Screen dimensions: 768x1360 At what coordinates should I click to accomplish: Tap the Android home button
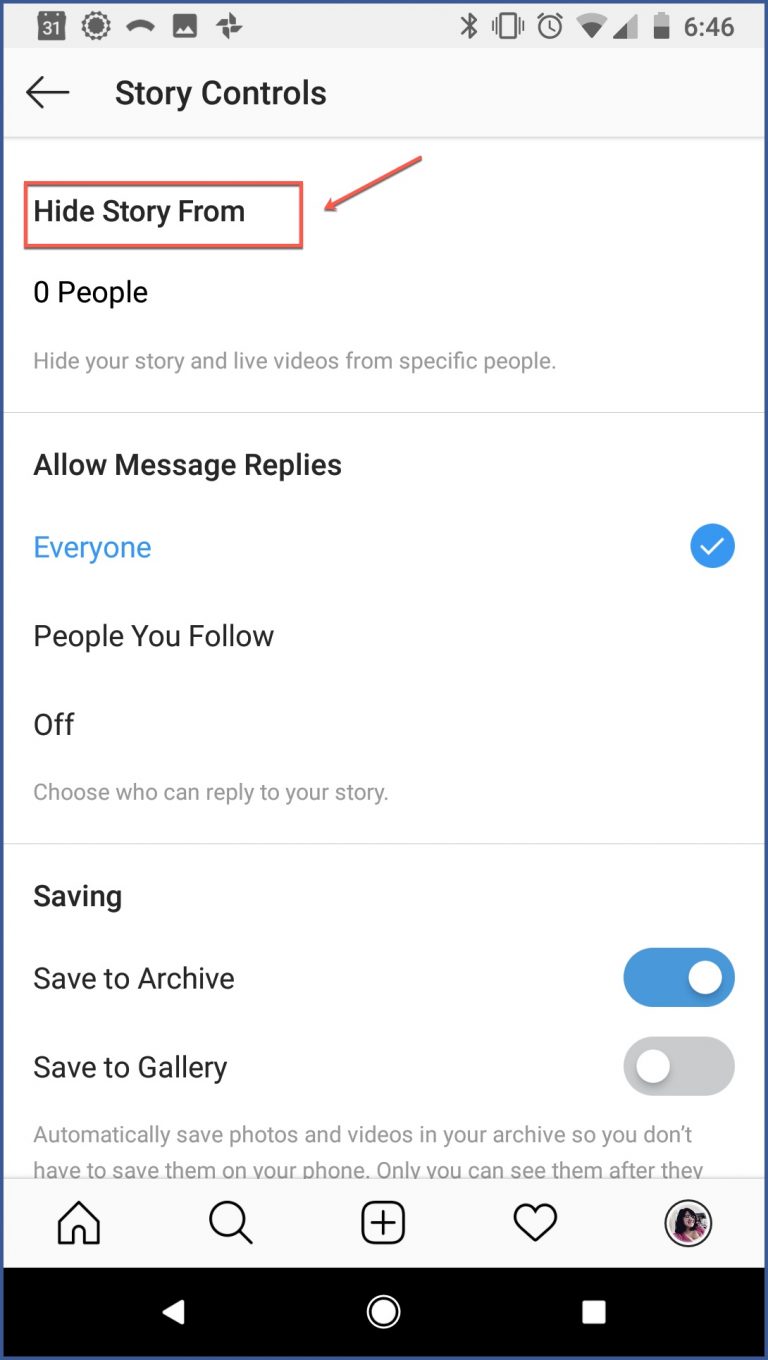tap(383, 1312)
